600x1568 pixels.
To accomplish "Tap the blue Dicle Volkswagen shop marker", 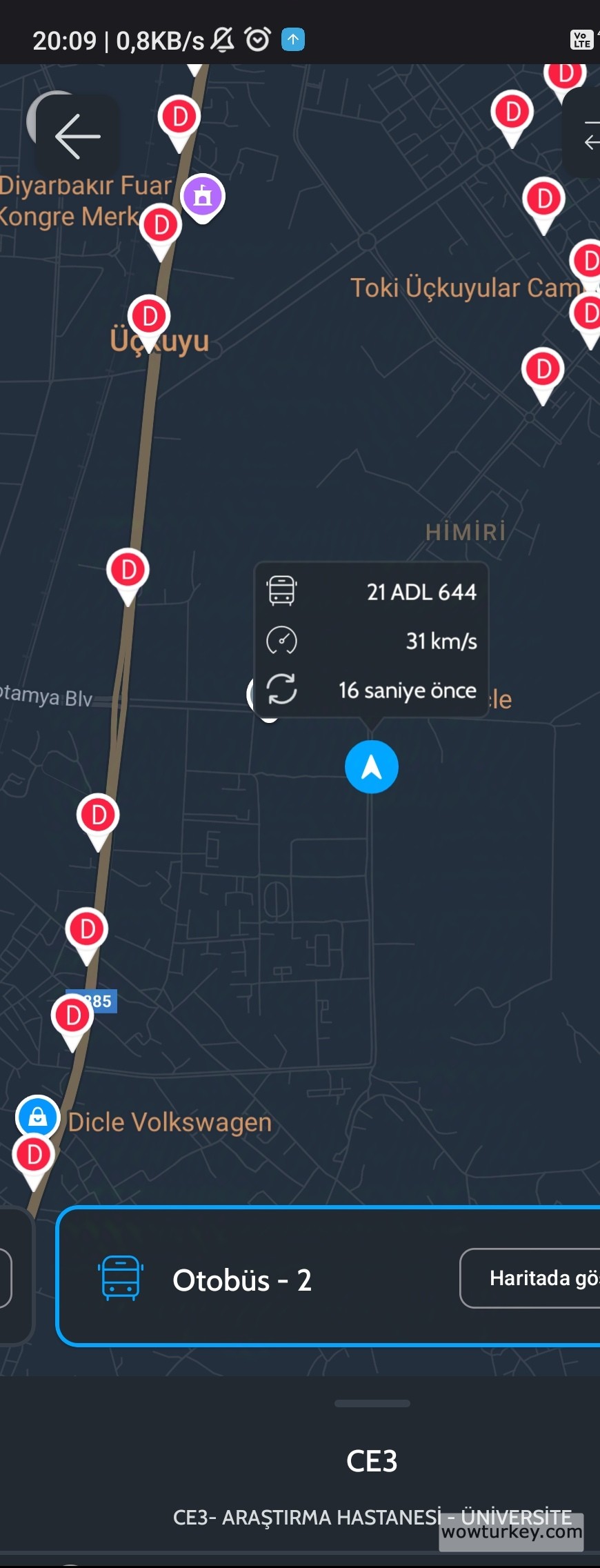I will 38,1116.
